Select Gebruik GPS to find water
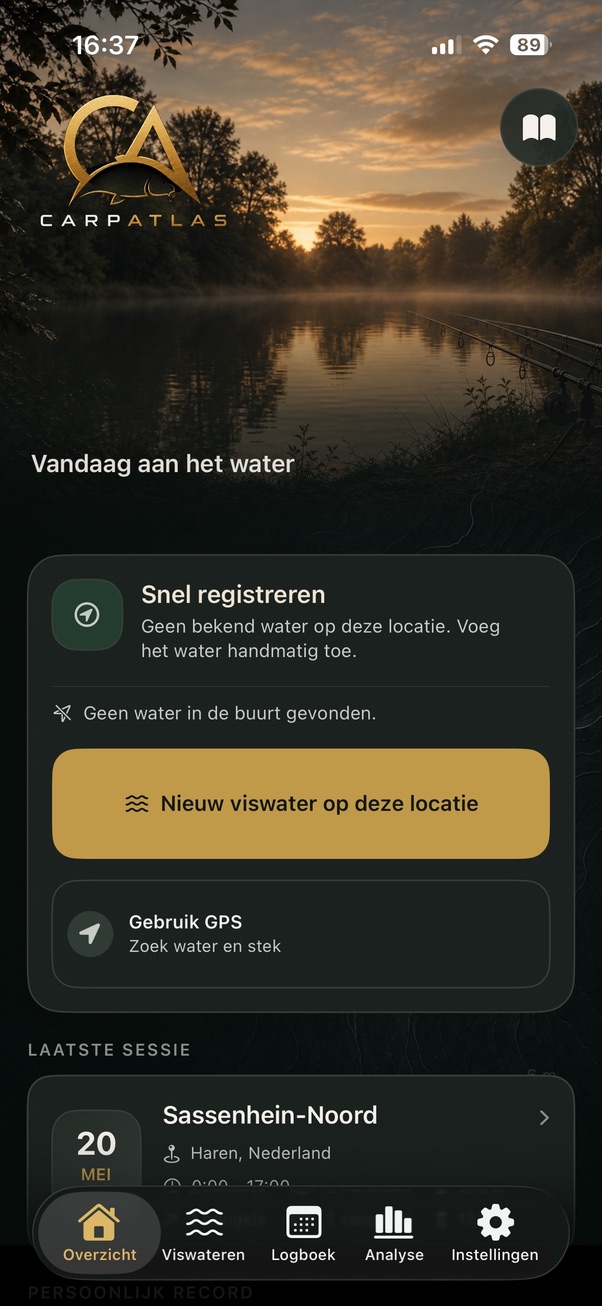The image size is (602, 1306). (x=301, y=934)
